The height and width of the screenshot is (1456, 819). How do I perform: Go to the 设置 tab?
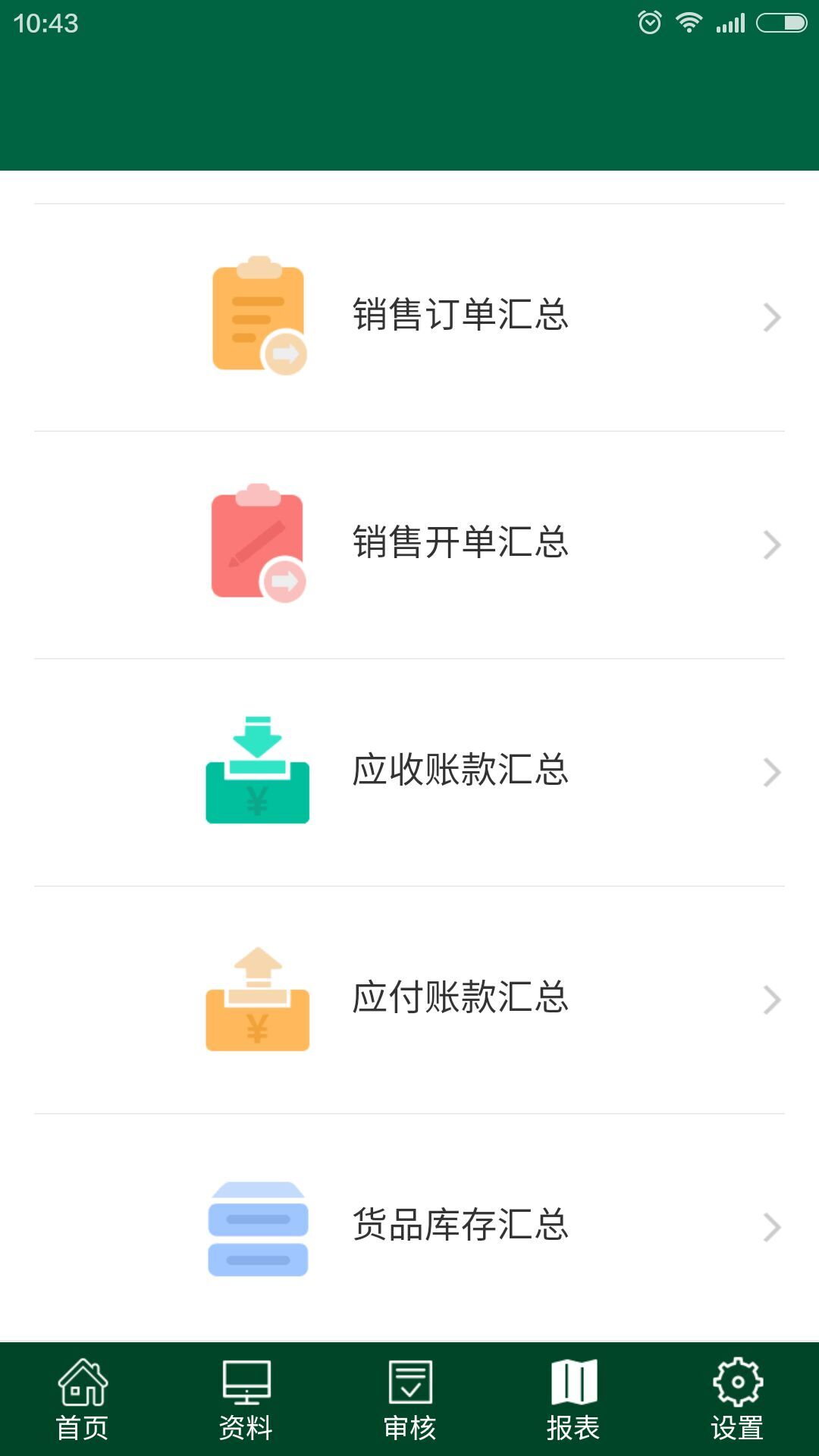click(x=737, y=1399)
